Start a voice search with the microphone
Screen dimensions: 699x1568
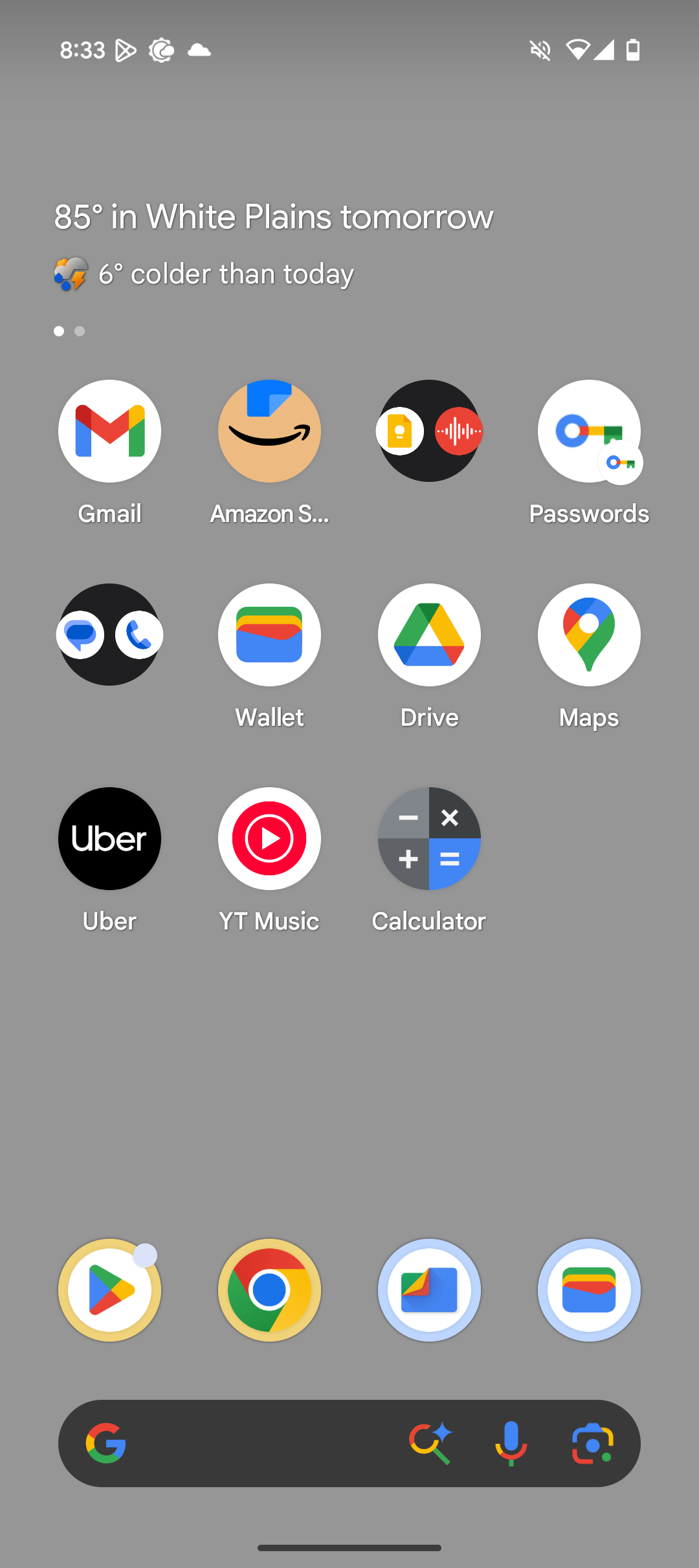[511, 1443]
